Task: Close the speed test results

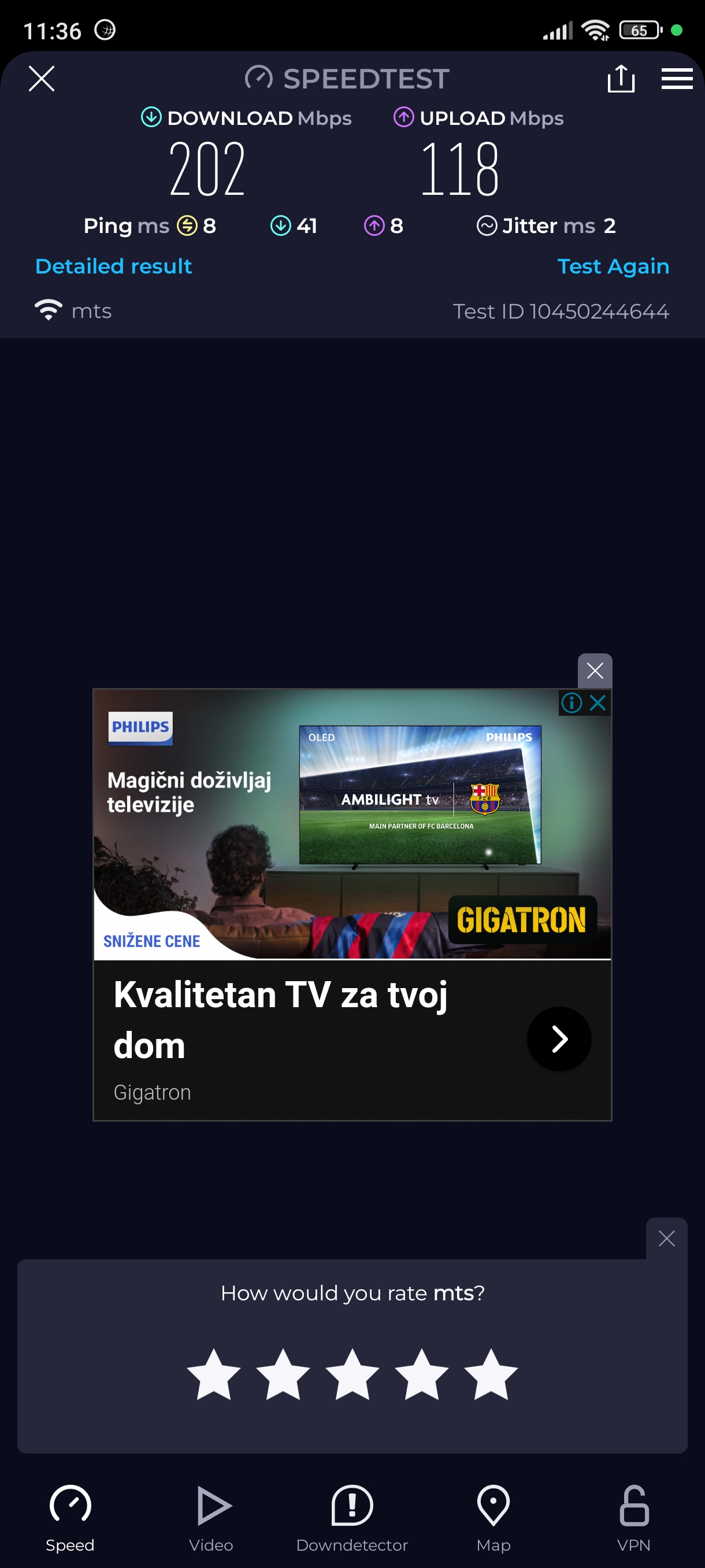Action: (x=42, y=79)
